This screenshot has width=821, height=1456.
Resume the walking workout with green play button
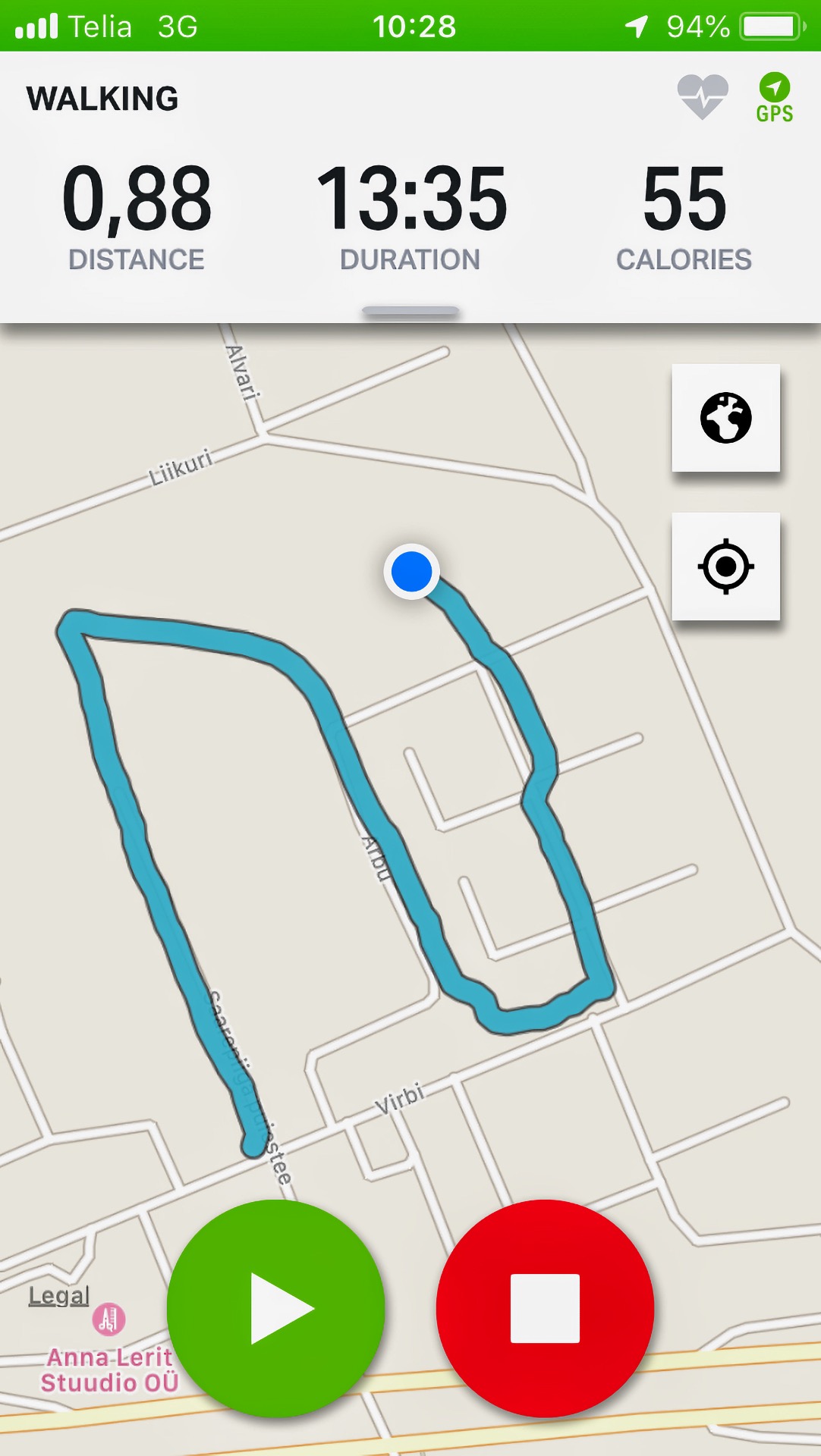click(x=276, y=1308)
